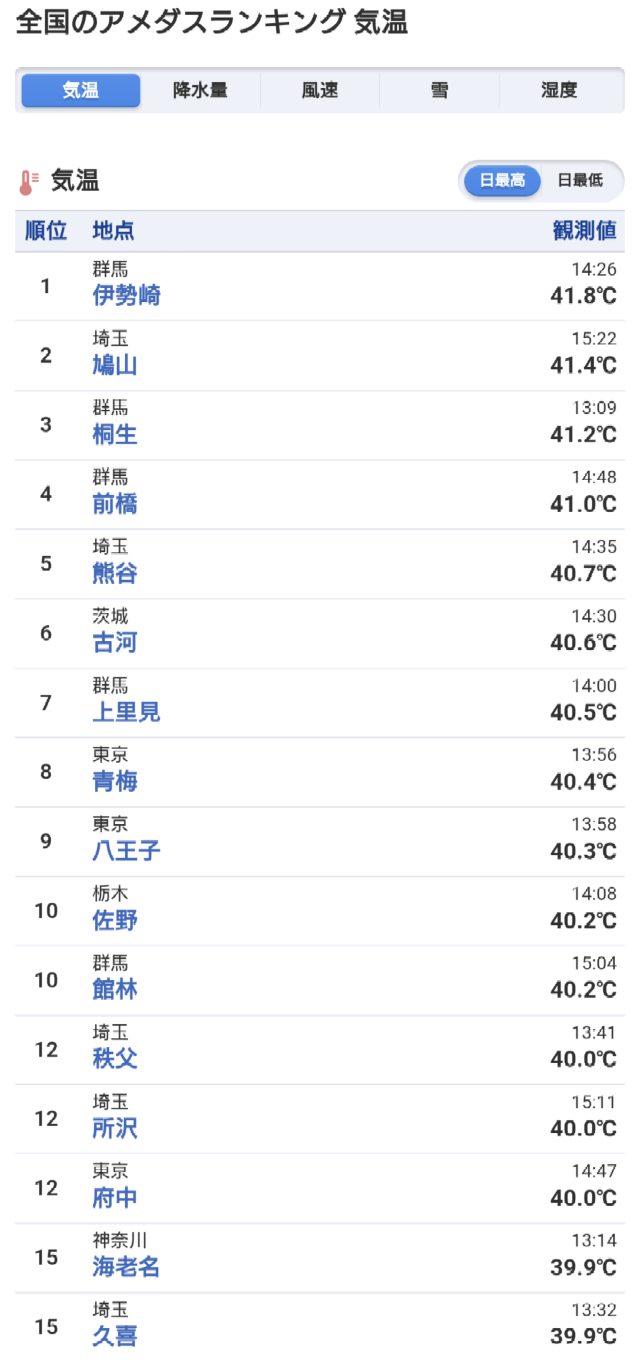Toggle ranking to 日最低
The image size is (640, 1360).
[x=580, y=181]
